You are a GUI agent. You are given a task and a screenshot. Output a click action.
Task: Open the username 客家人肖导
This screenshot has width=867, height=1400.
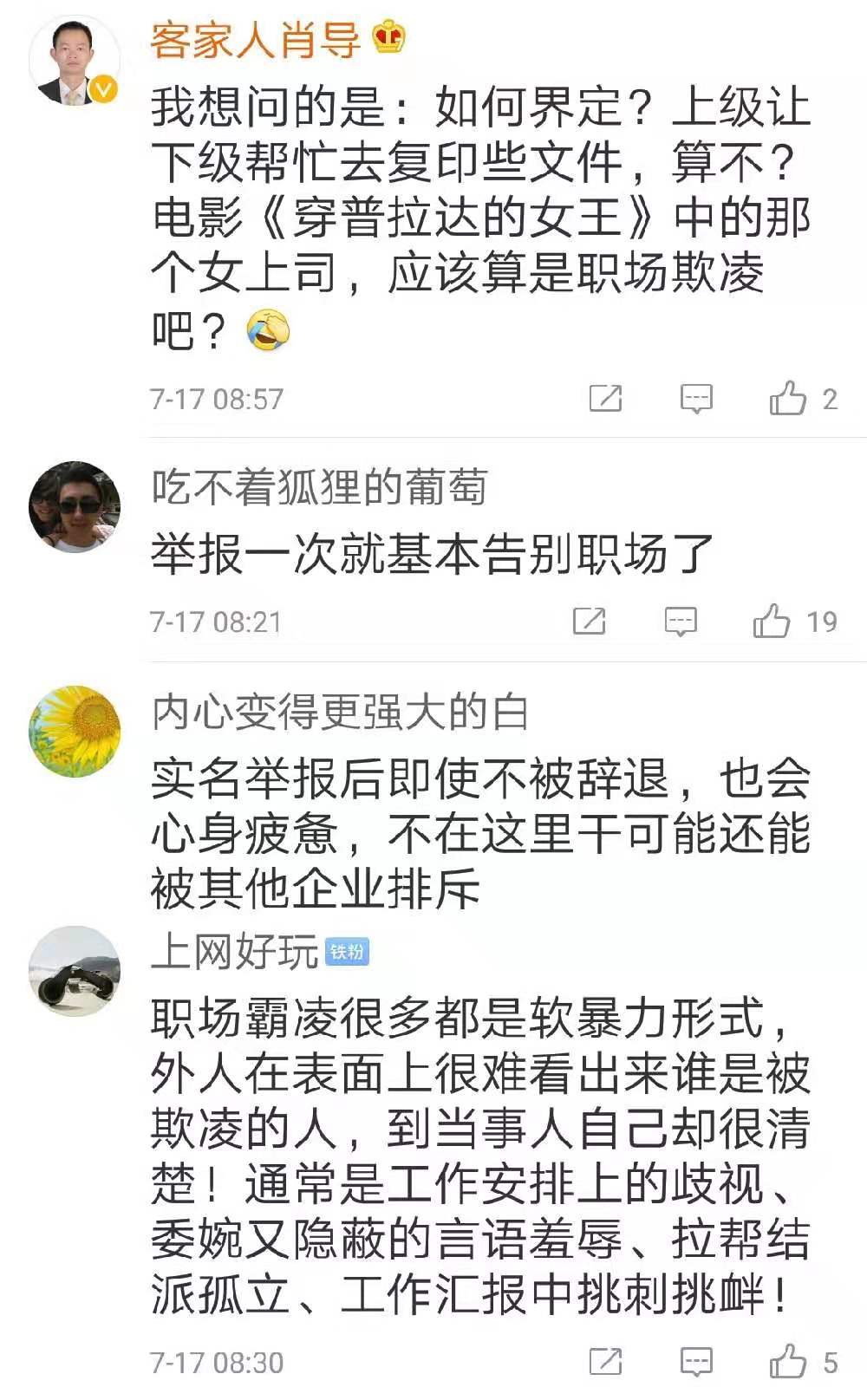click(x=255, y=40)
